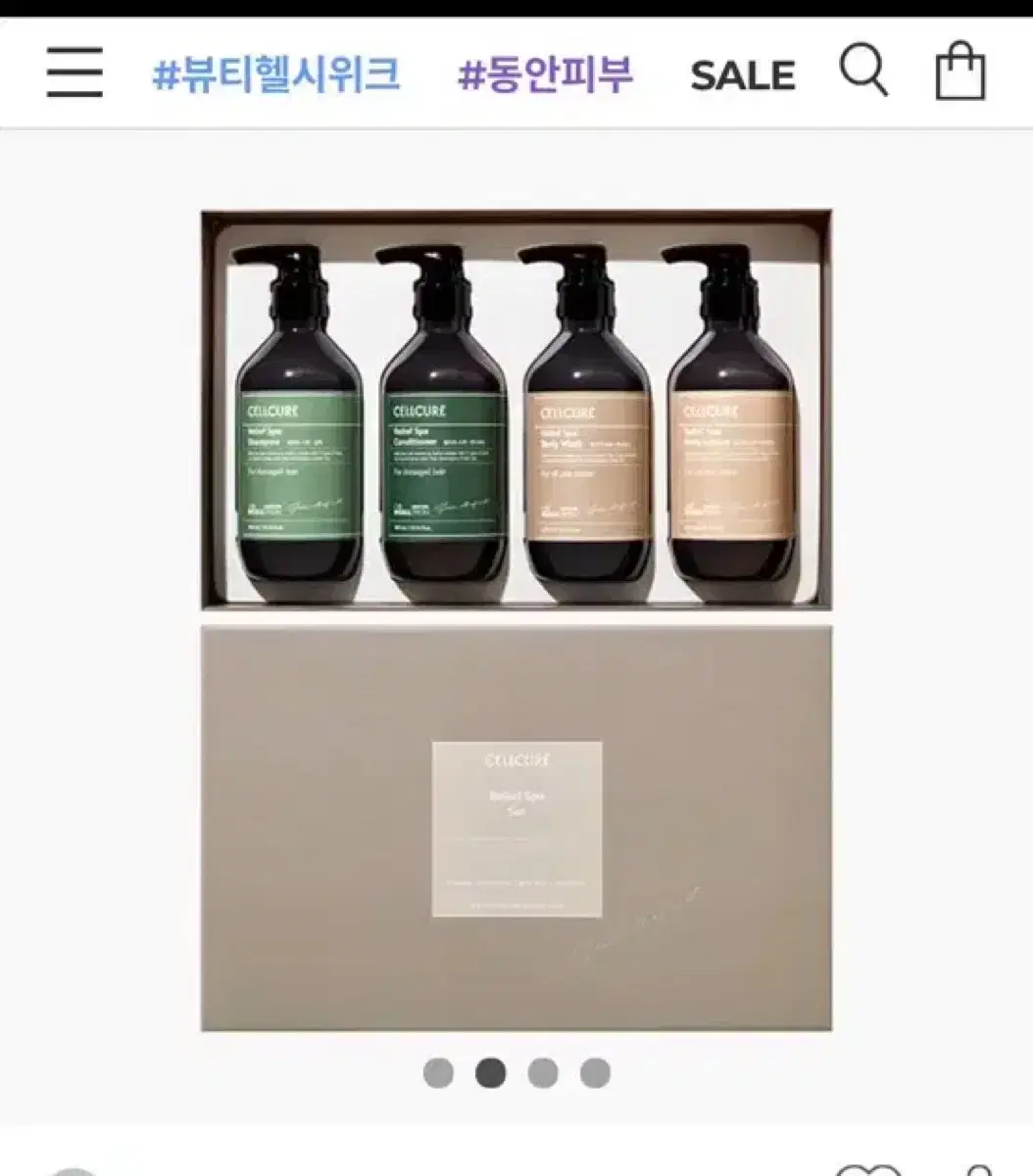Viewport: 1033px width, 1176px height.
Task: Tap SALE to view discounted items
Action: coord(742,74)
